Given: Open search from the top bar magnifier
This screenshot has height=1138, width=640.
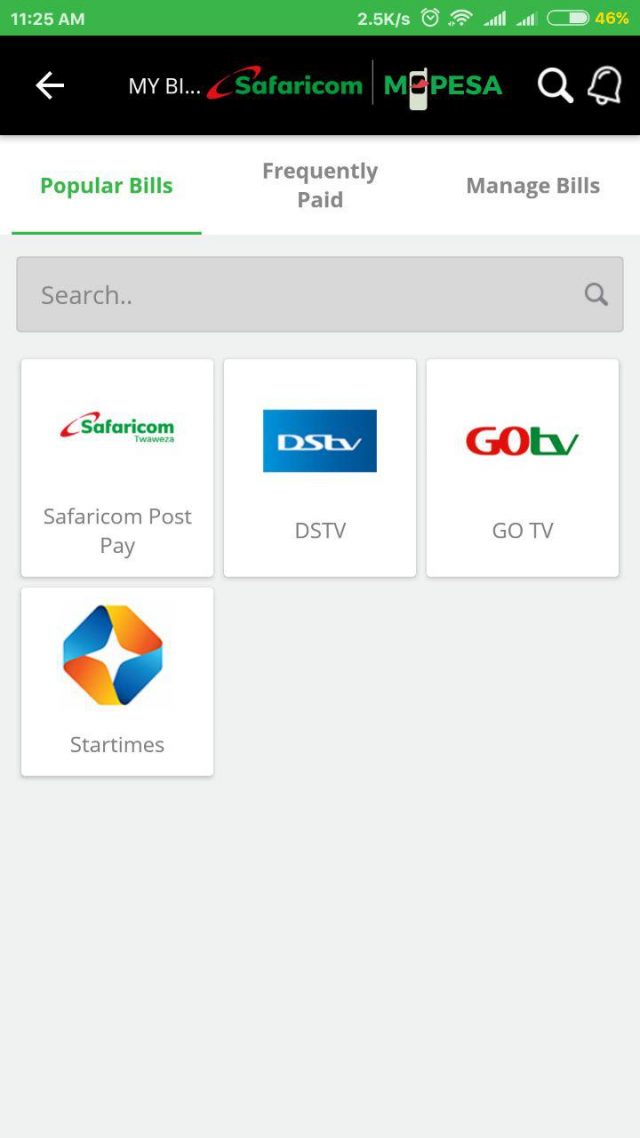Looking at the screenshot, I should 555,86.
